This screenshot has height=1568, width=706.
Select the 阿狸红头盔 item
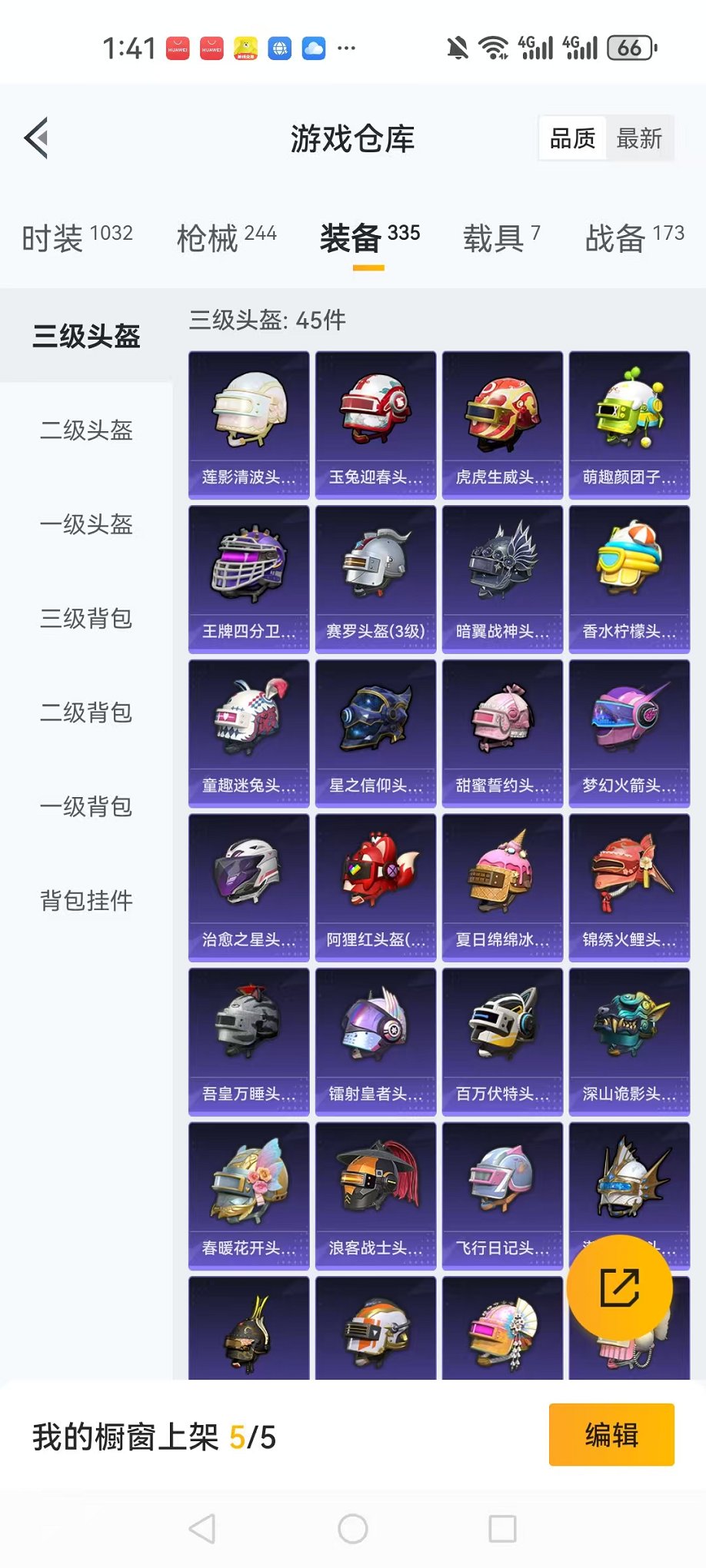(x=375, y=888)
